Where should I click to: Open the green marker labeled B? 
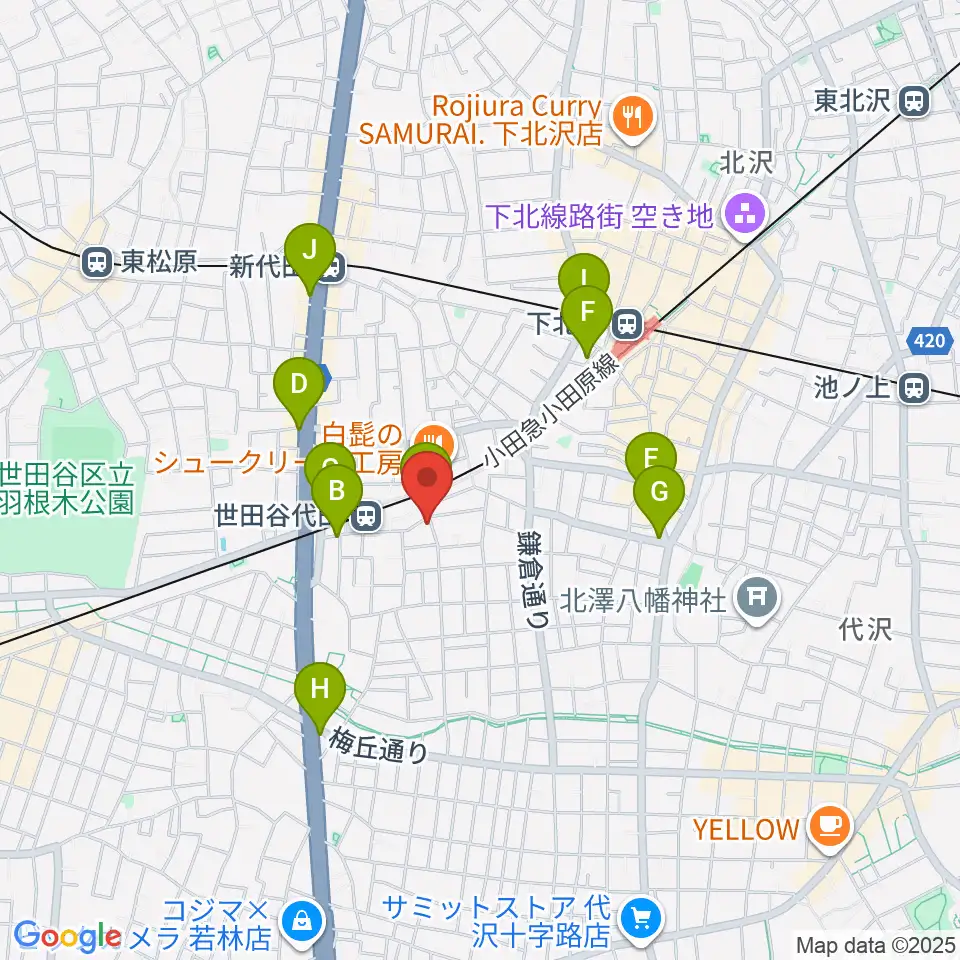click(337, 493)
